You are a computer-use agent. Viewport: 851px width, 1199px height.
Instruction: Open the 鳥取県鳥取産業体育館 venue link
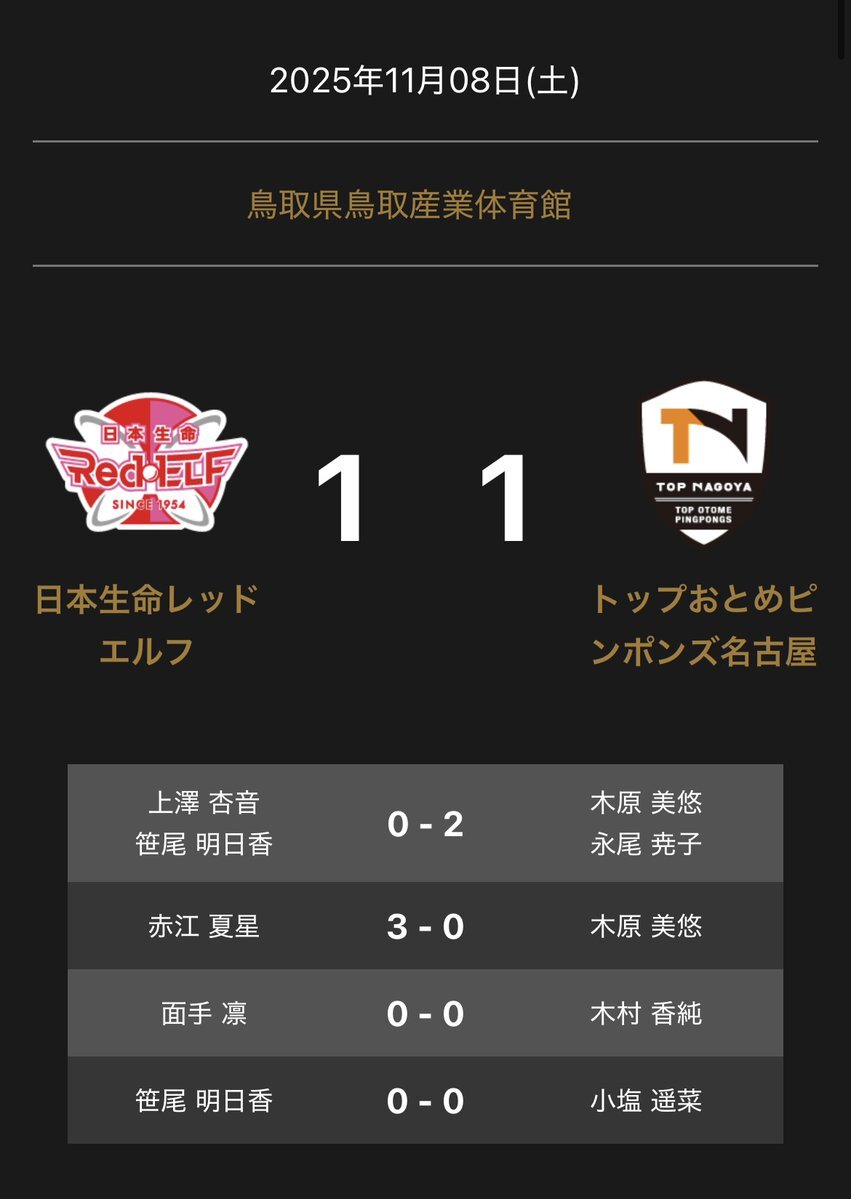point(410,205)
